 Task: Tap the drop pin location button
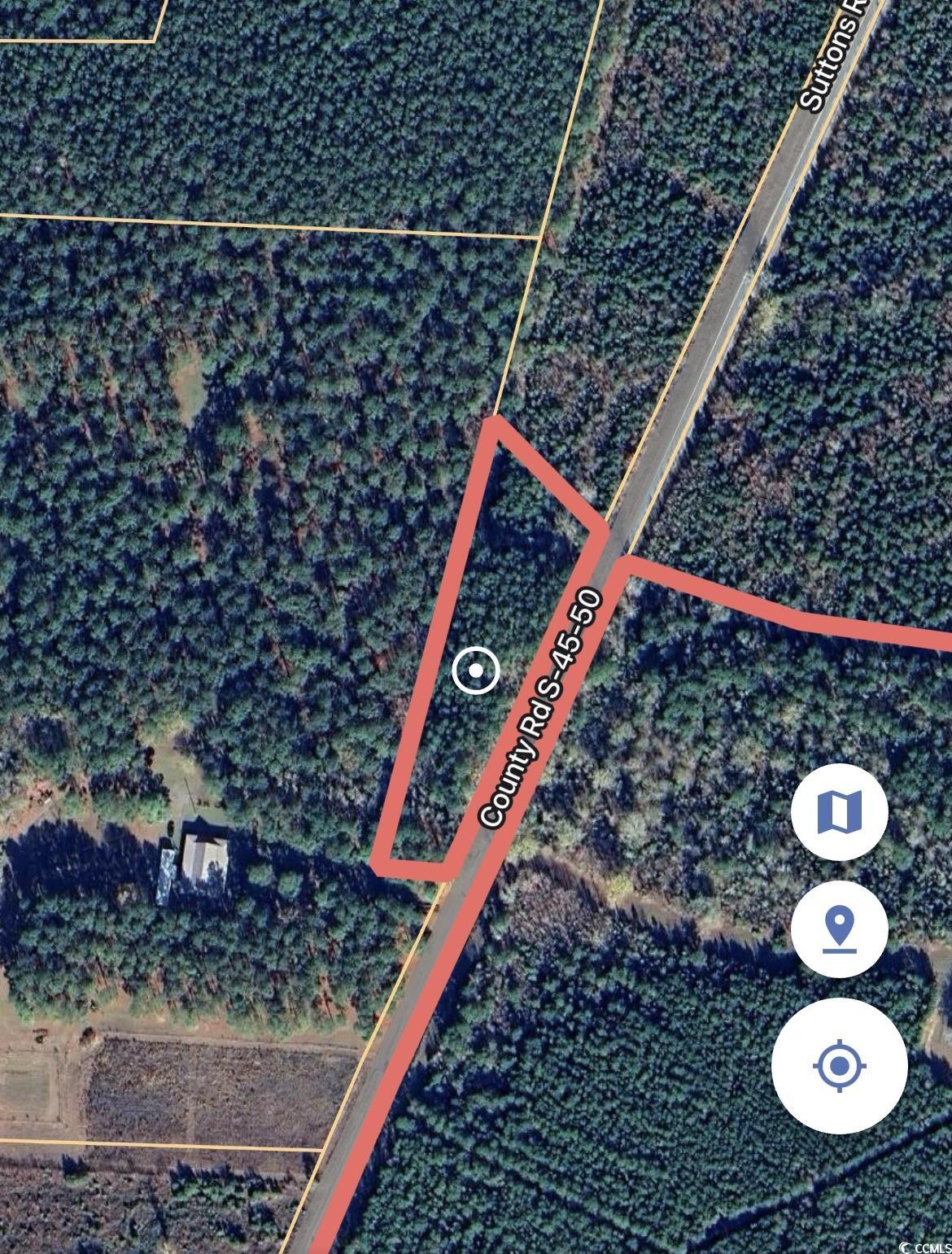[839, 928]
